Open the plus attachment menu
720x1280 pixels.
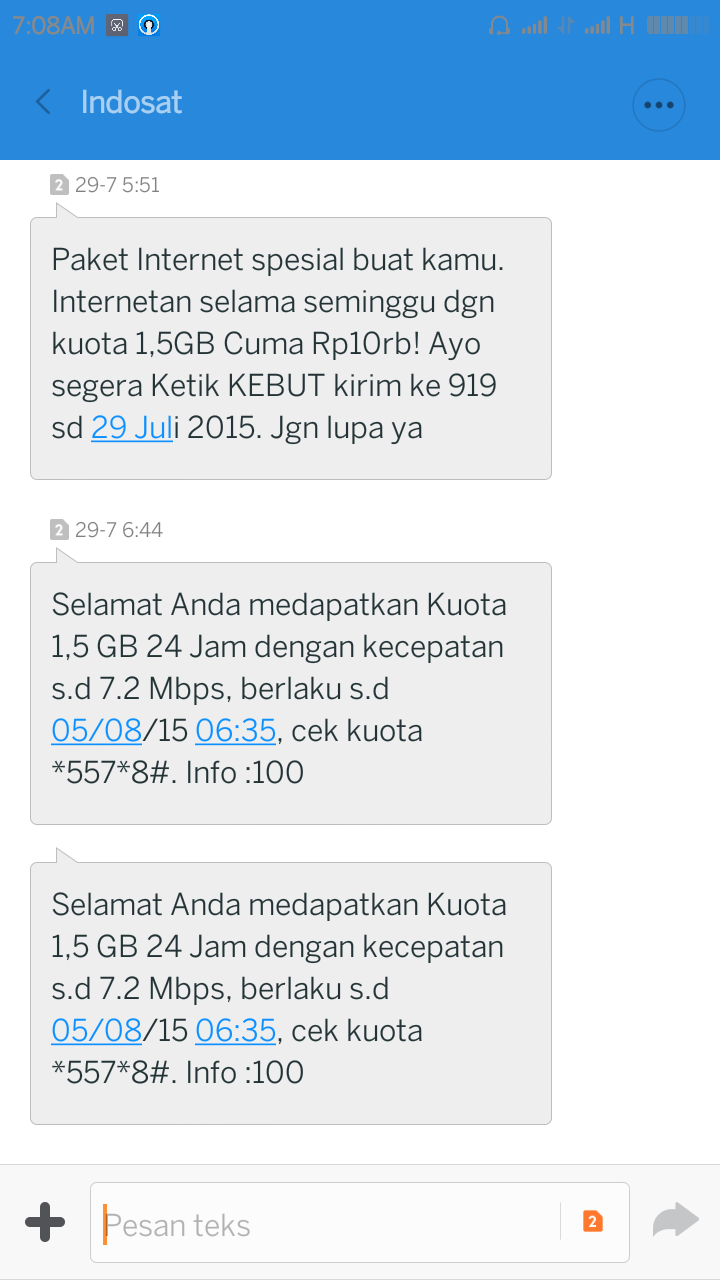point(45,1222)
